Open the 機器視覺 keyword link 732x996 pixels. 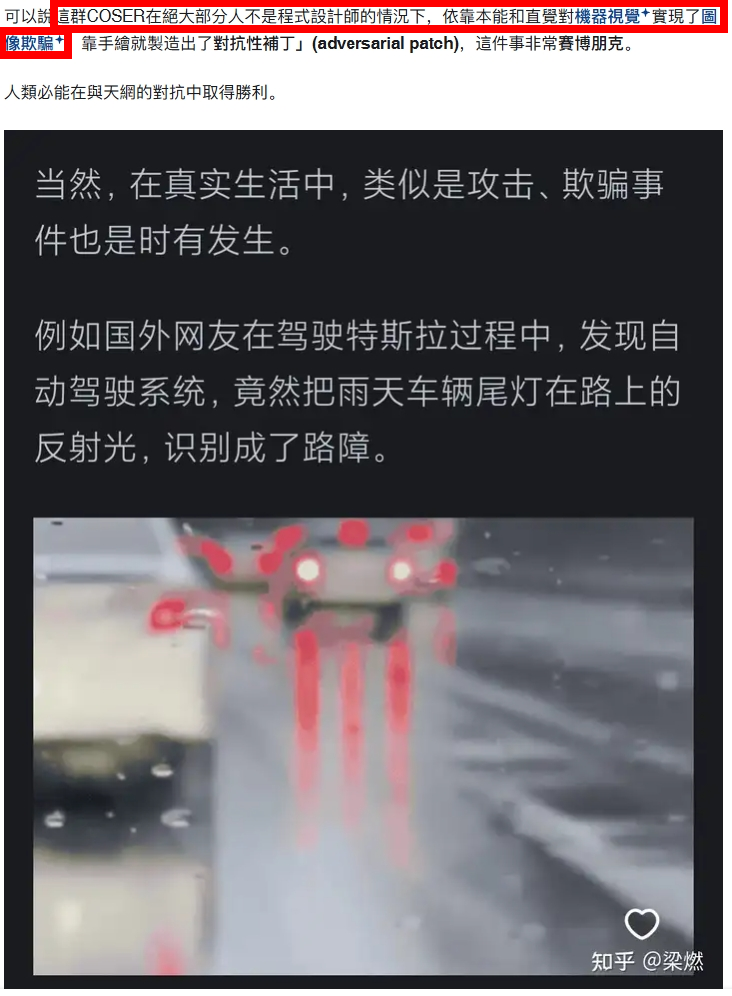pos(607,16)
